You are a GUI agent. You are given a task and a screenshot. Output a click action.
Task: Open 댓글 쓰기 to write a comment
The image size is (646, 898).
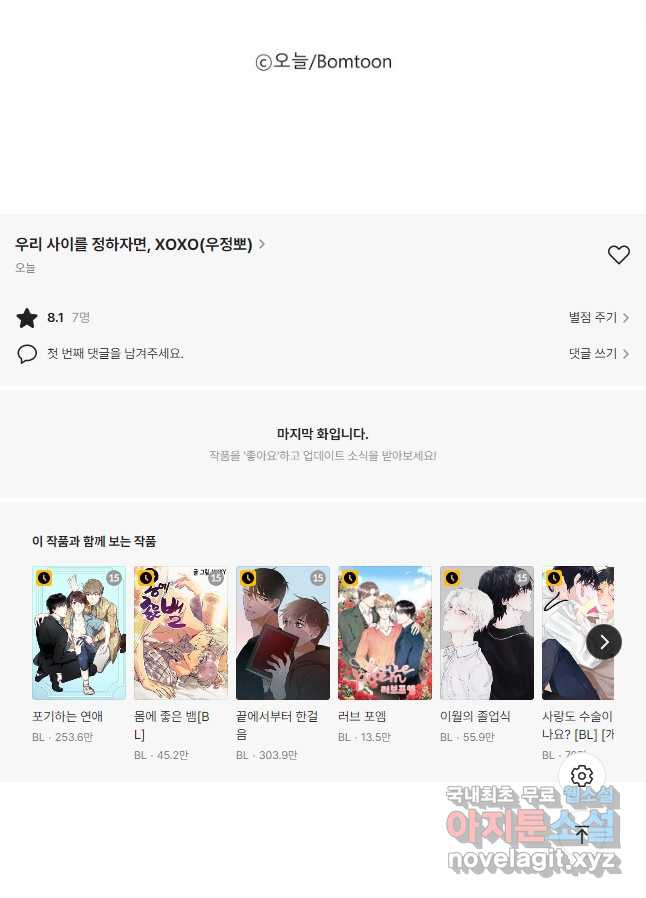coord(598,354)
